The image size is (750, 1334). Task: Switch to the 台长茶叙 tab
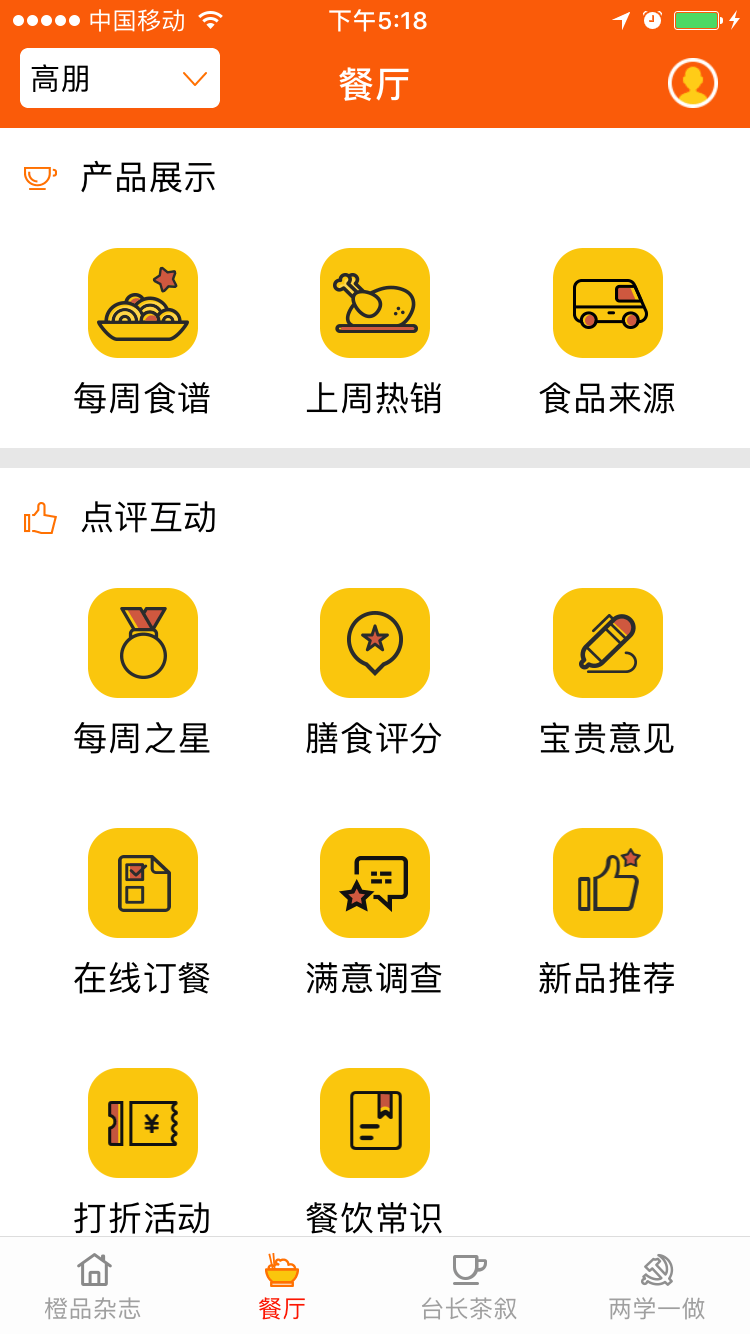coord(469,1286)
